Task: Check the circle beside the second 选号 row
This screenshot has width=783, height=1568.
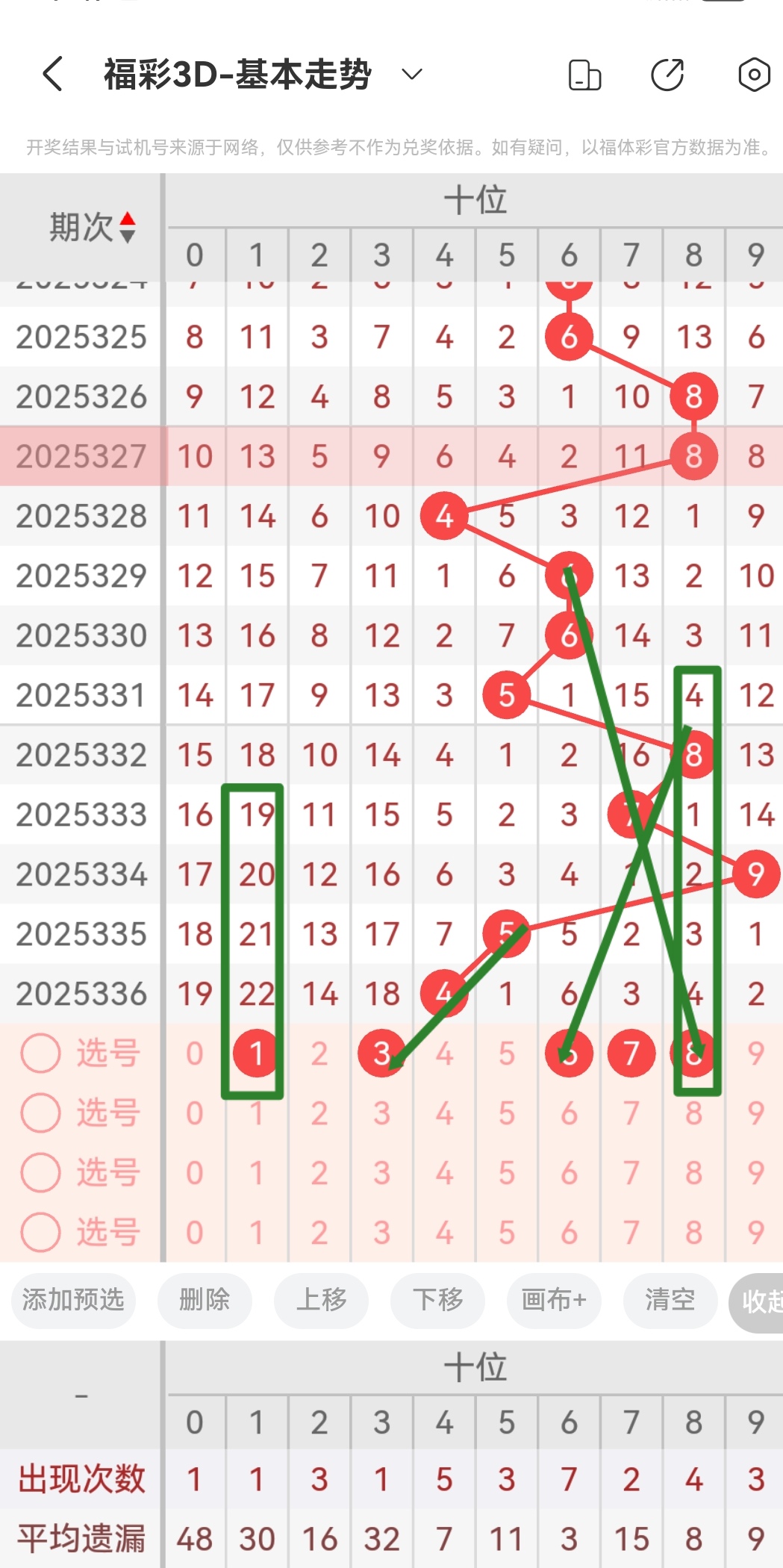Action: click(x=40, y=1113)
